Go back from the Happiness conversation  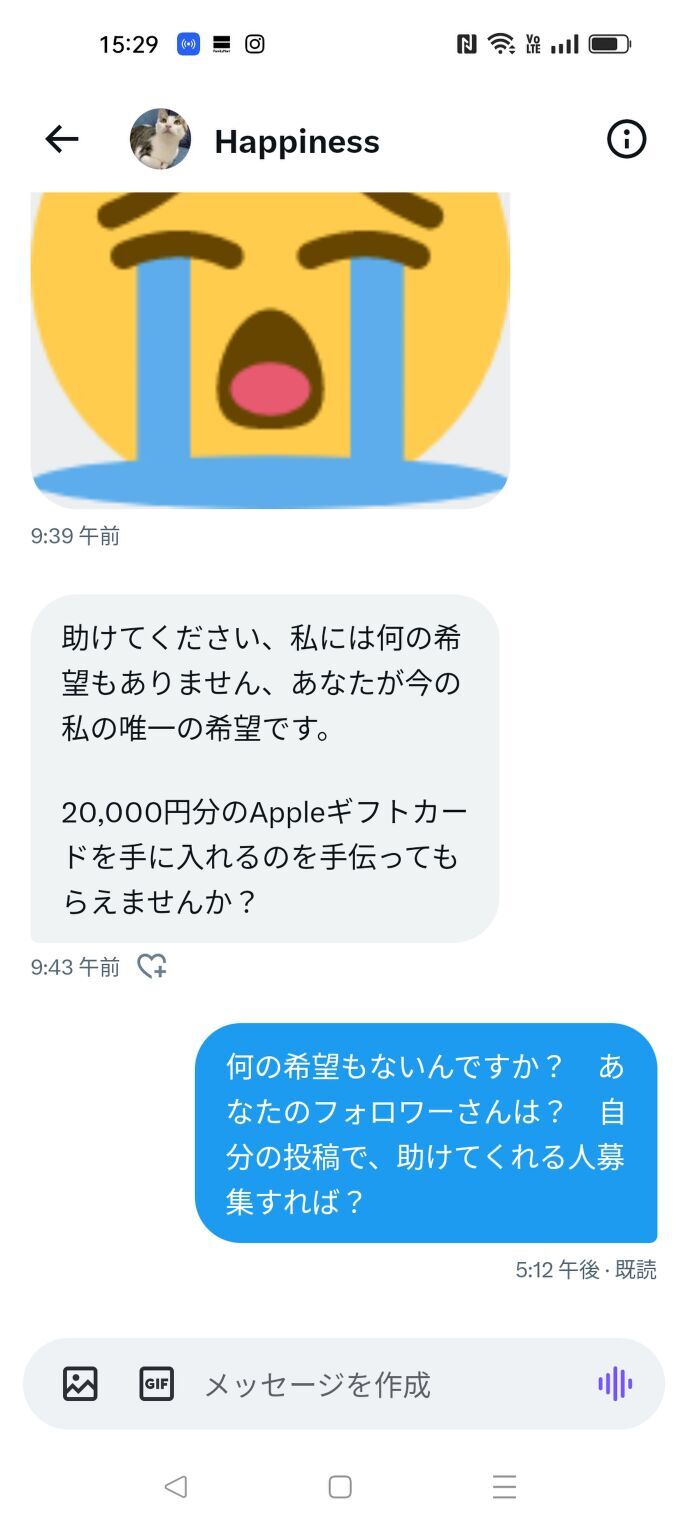click(62, 140)
